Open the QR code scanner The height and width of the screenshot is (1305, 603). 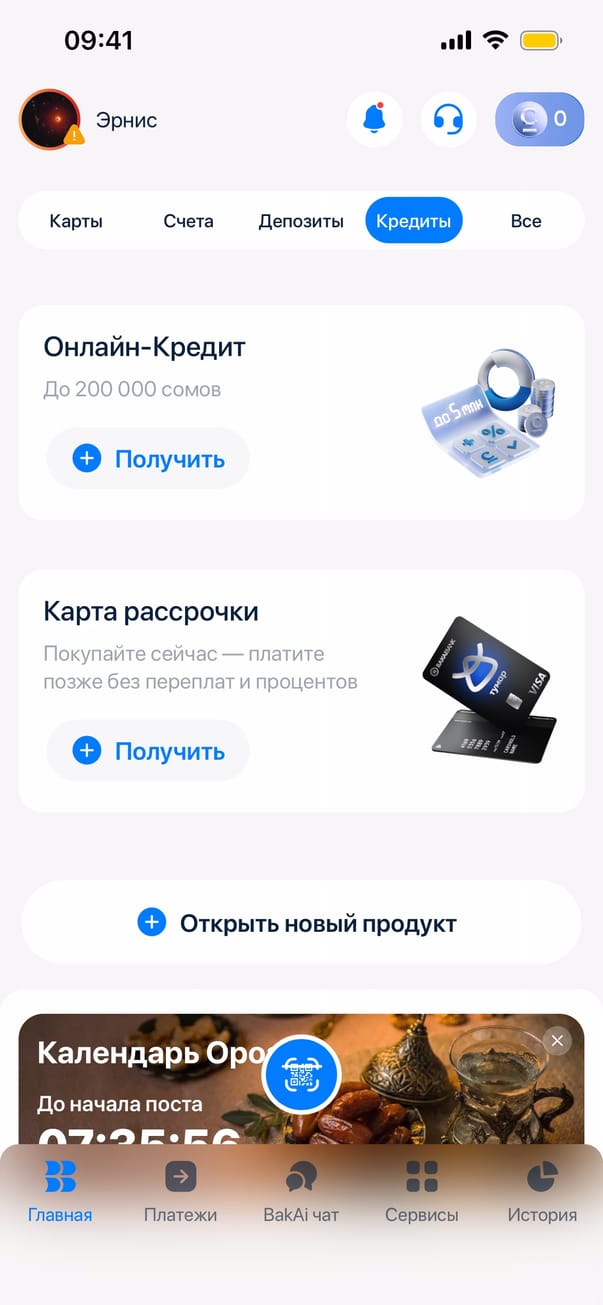pos(301,1076)
